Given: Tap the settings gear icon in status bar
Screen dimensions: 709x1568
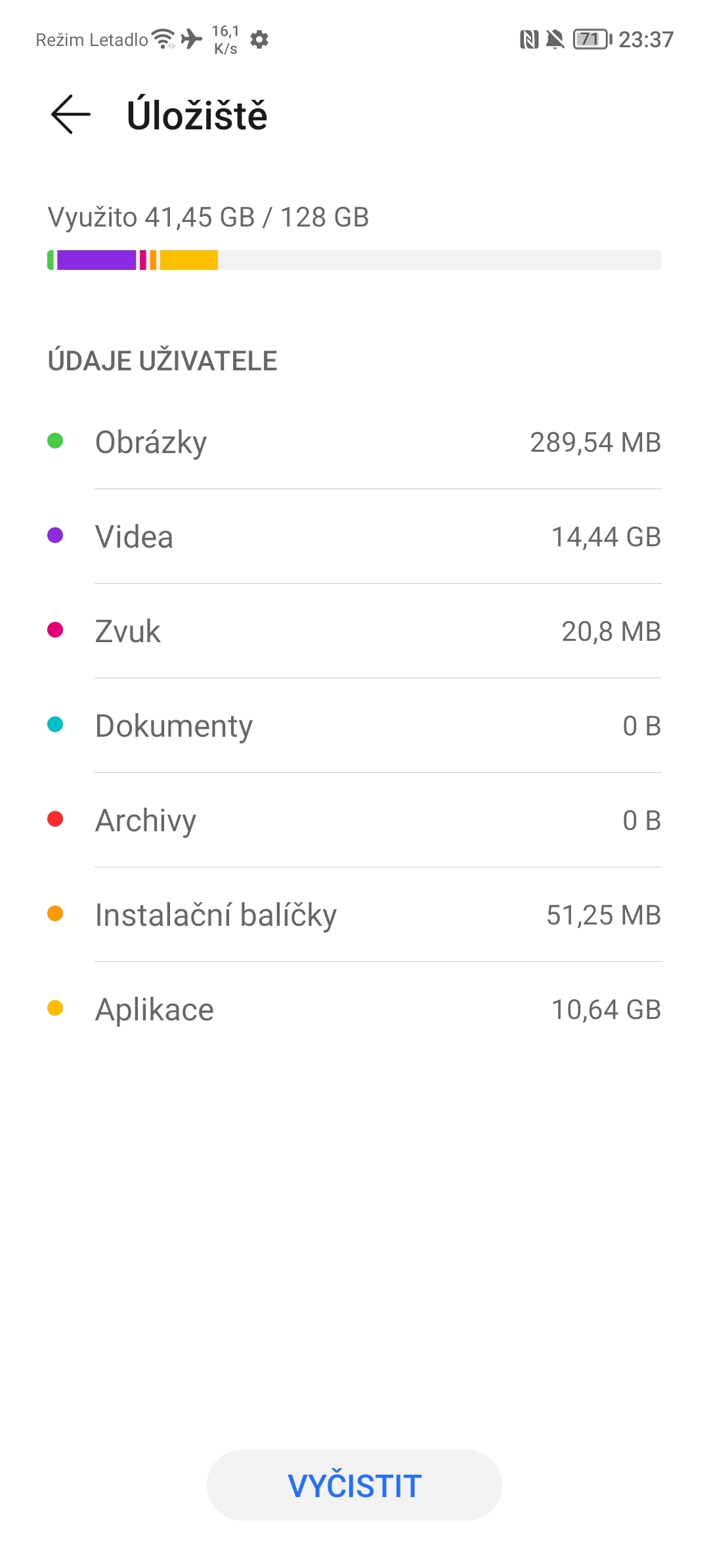Looking at the screenshot, I should 259,40.
